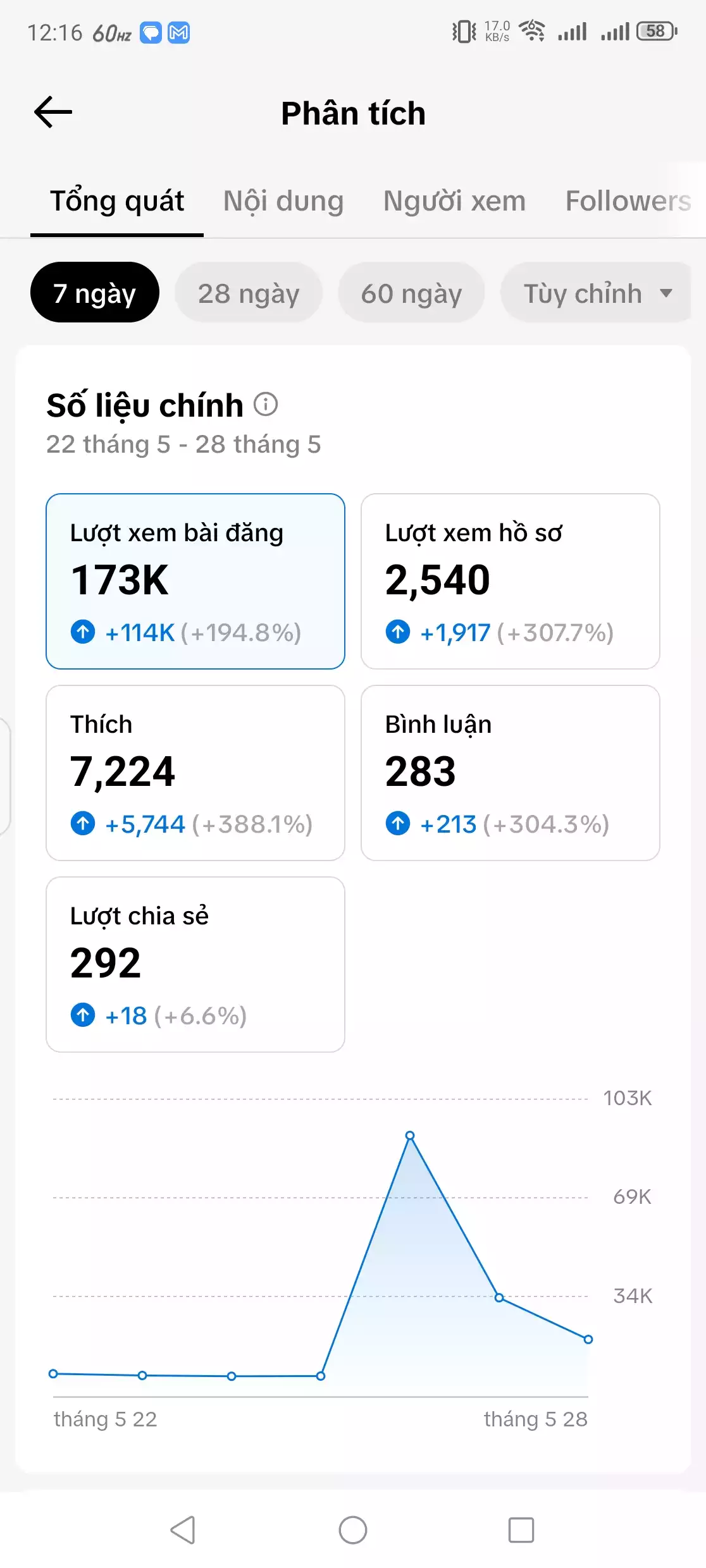
Task: Select the 60 ngày range chip
Action: point(411,293)
